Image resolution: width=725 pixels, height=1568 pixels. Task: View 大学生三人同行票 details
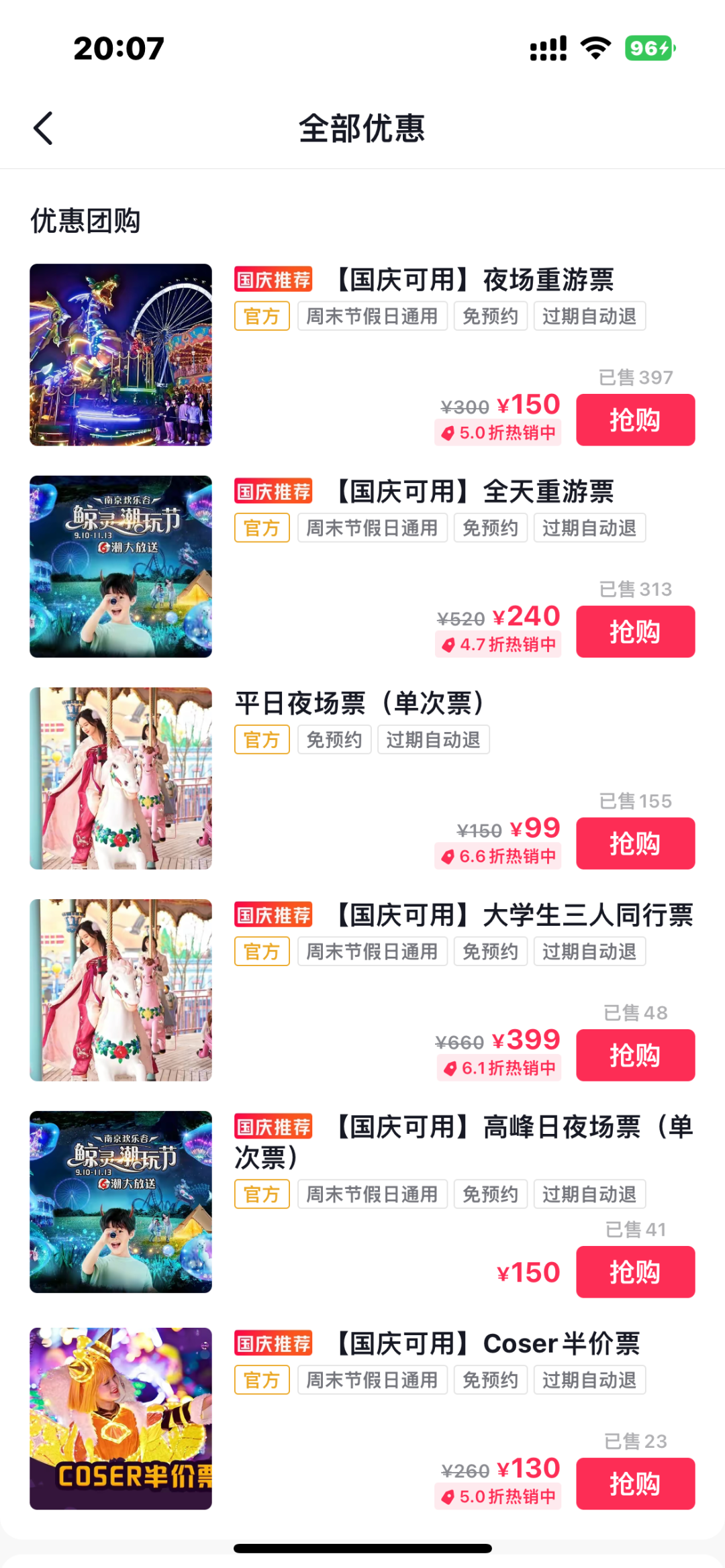point(514,915)
